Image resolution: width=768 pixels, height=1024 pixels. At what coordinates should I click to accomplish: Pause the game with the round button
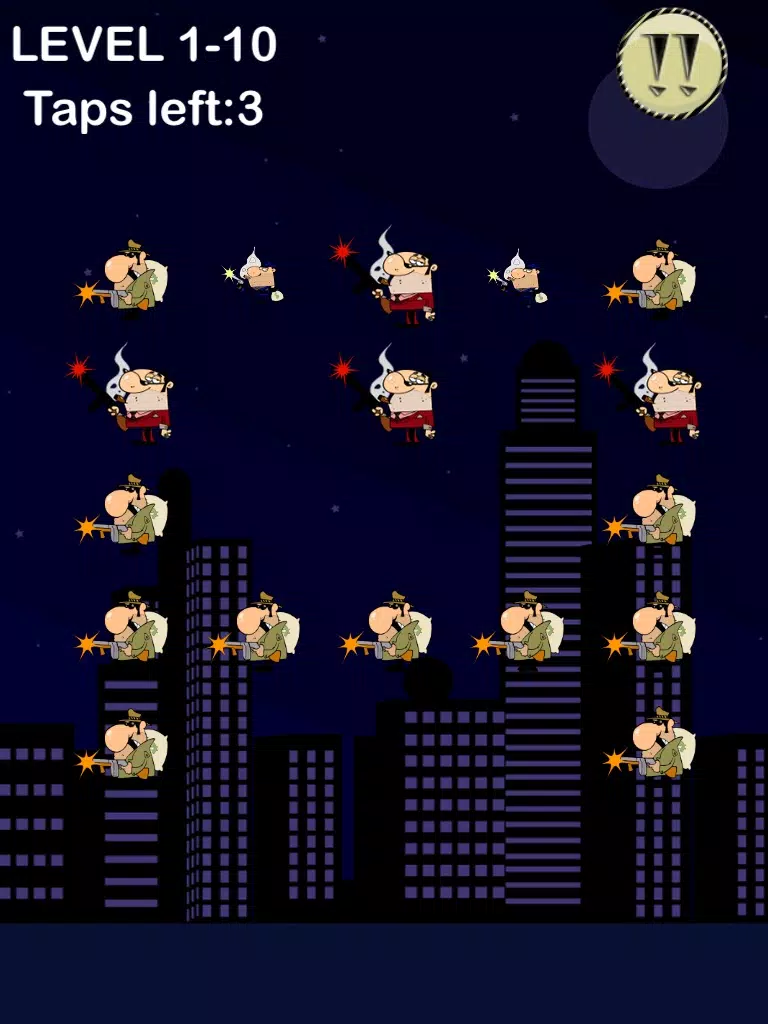(x=671, y=62)
